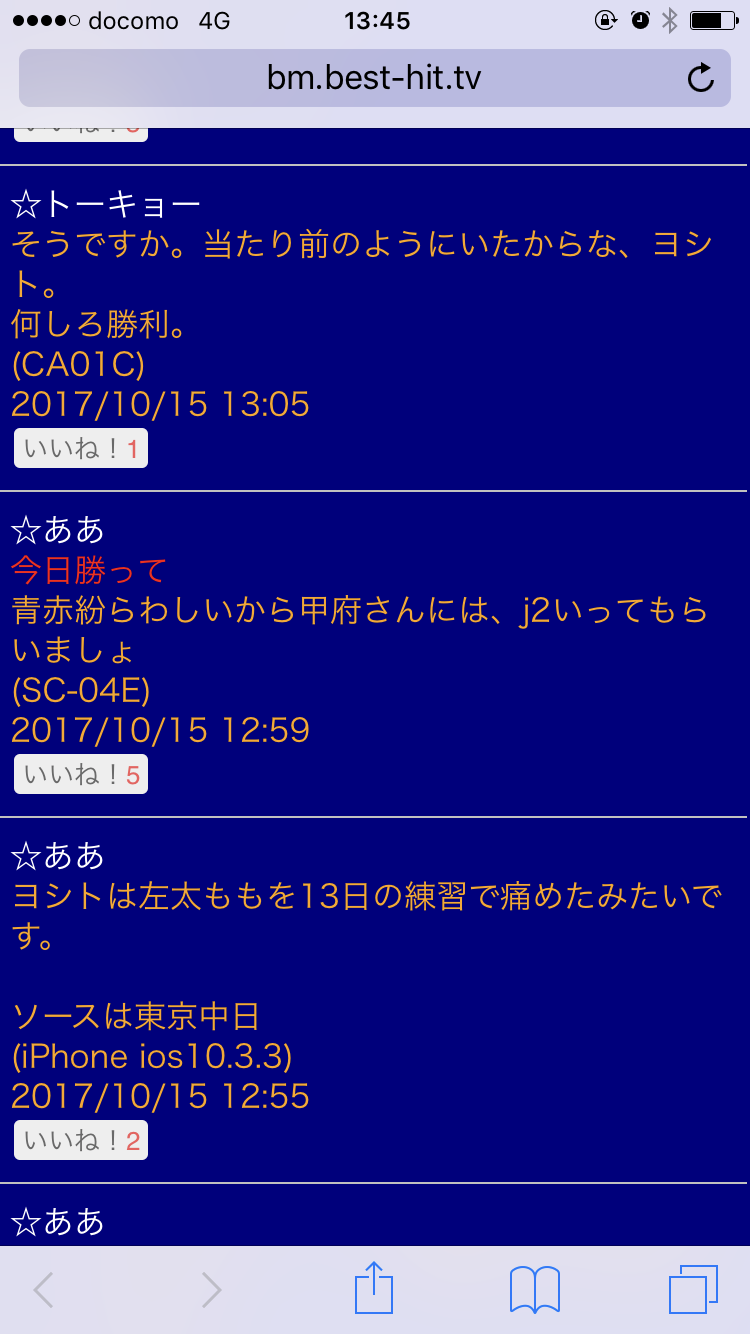Like the post dated 2017/10/15 12:59
The height and width of the screenshot is (1334, 750).
click(x=81, y=775)
